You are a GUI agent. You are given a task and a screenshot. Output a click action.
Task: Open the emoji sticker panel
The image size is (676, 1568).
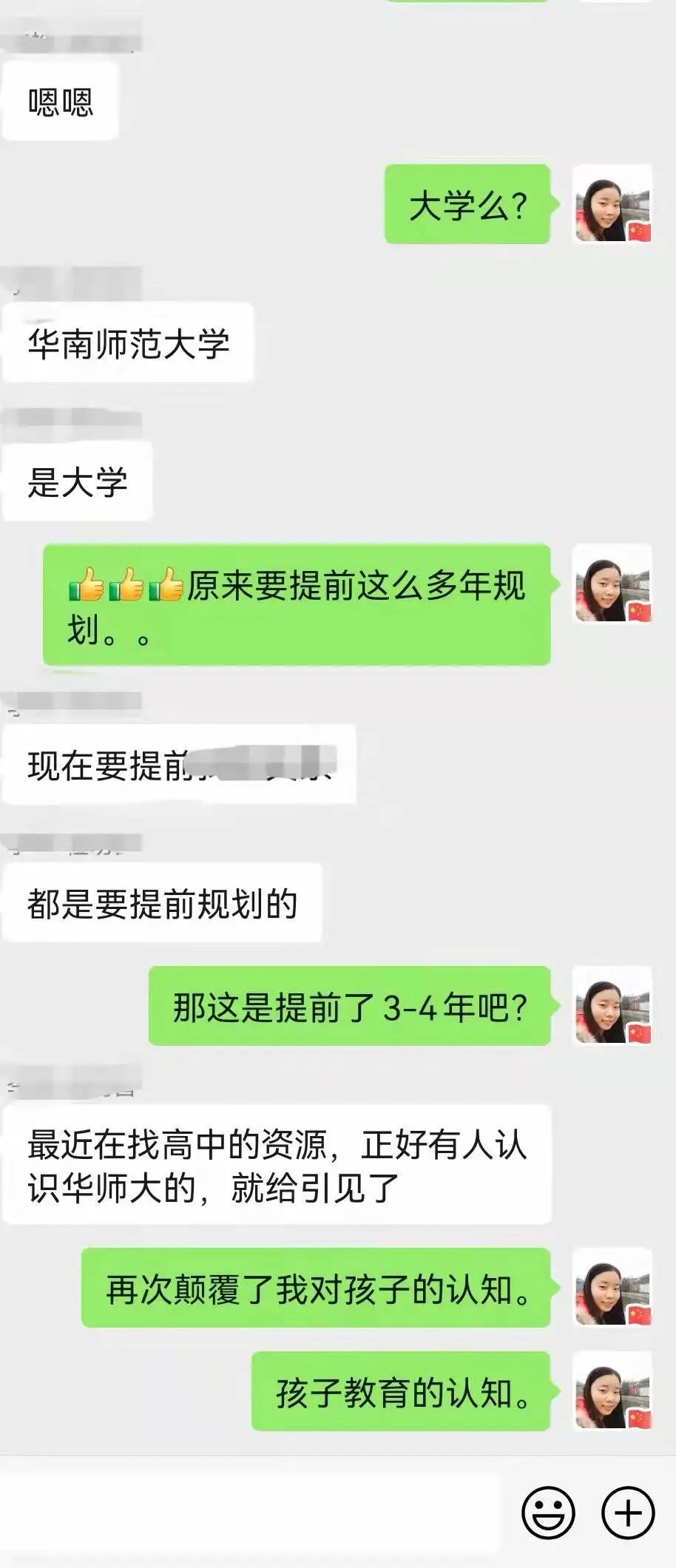tap(548, 1513)
